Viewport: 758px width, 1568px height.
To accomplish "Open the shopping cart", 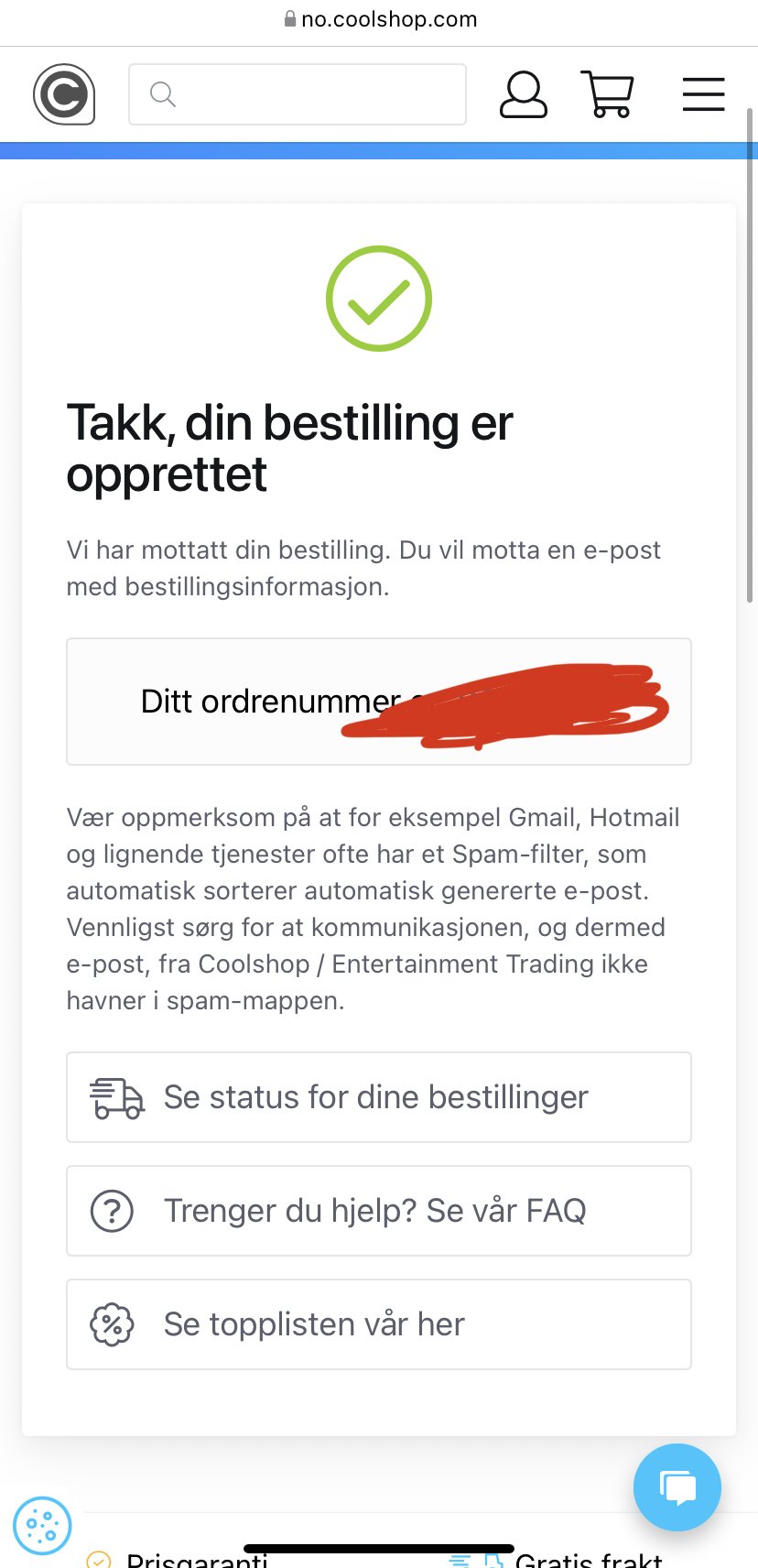I will pyautogui.click(x=608, y=94).
